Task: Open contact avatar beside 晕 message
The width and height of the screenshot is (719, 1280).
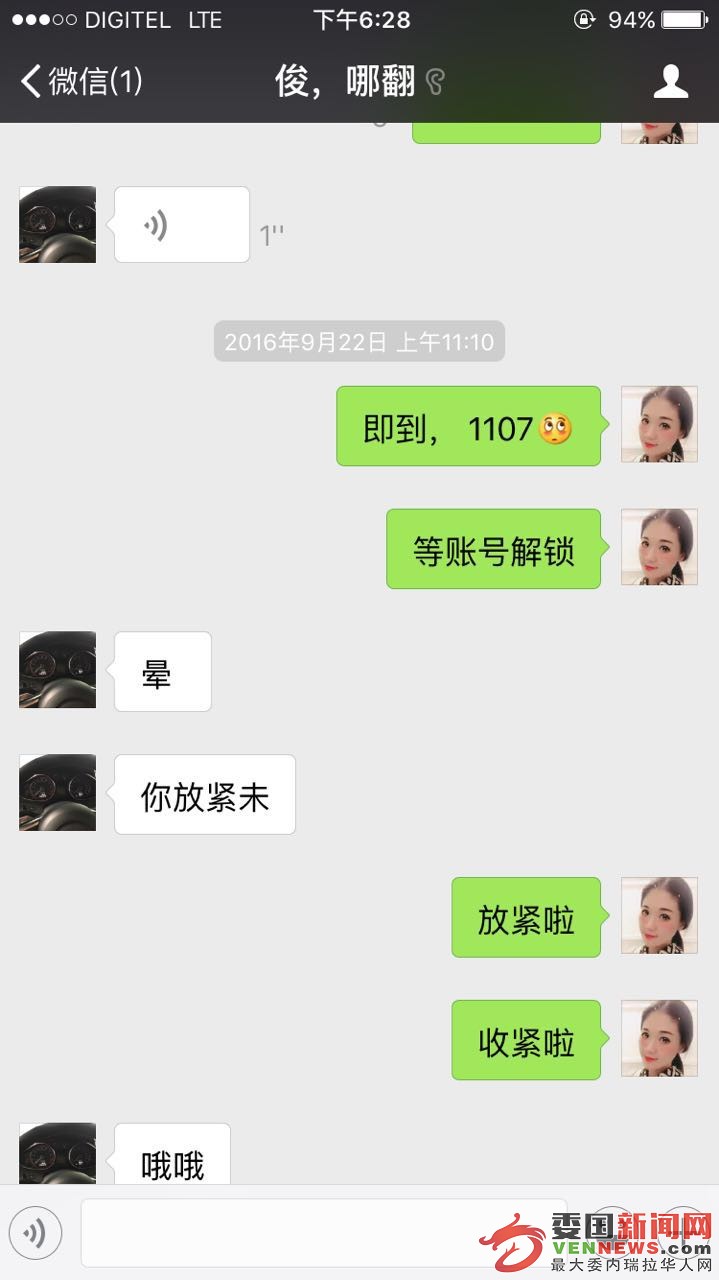Action: tap(57, 670)
